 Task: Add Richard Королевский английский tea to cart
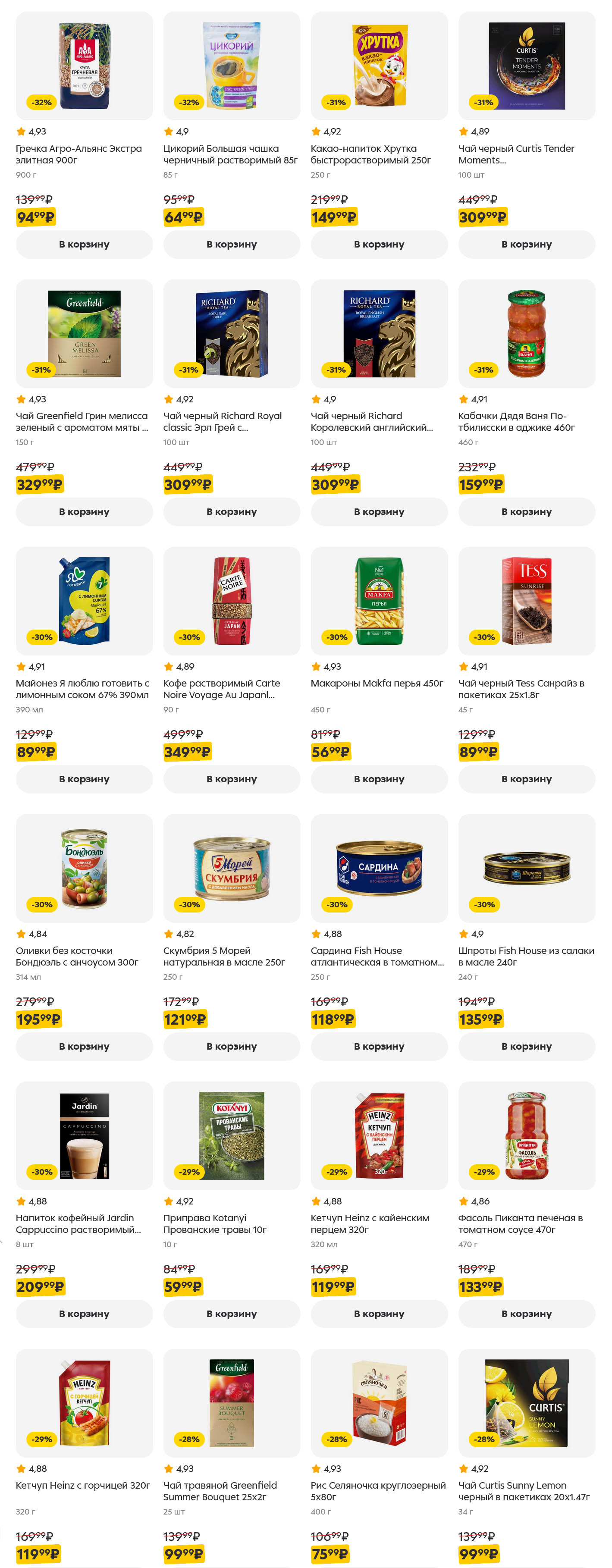click(379, 511)
